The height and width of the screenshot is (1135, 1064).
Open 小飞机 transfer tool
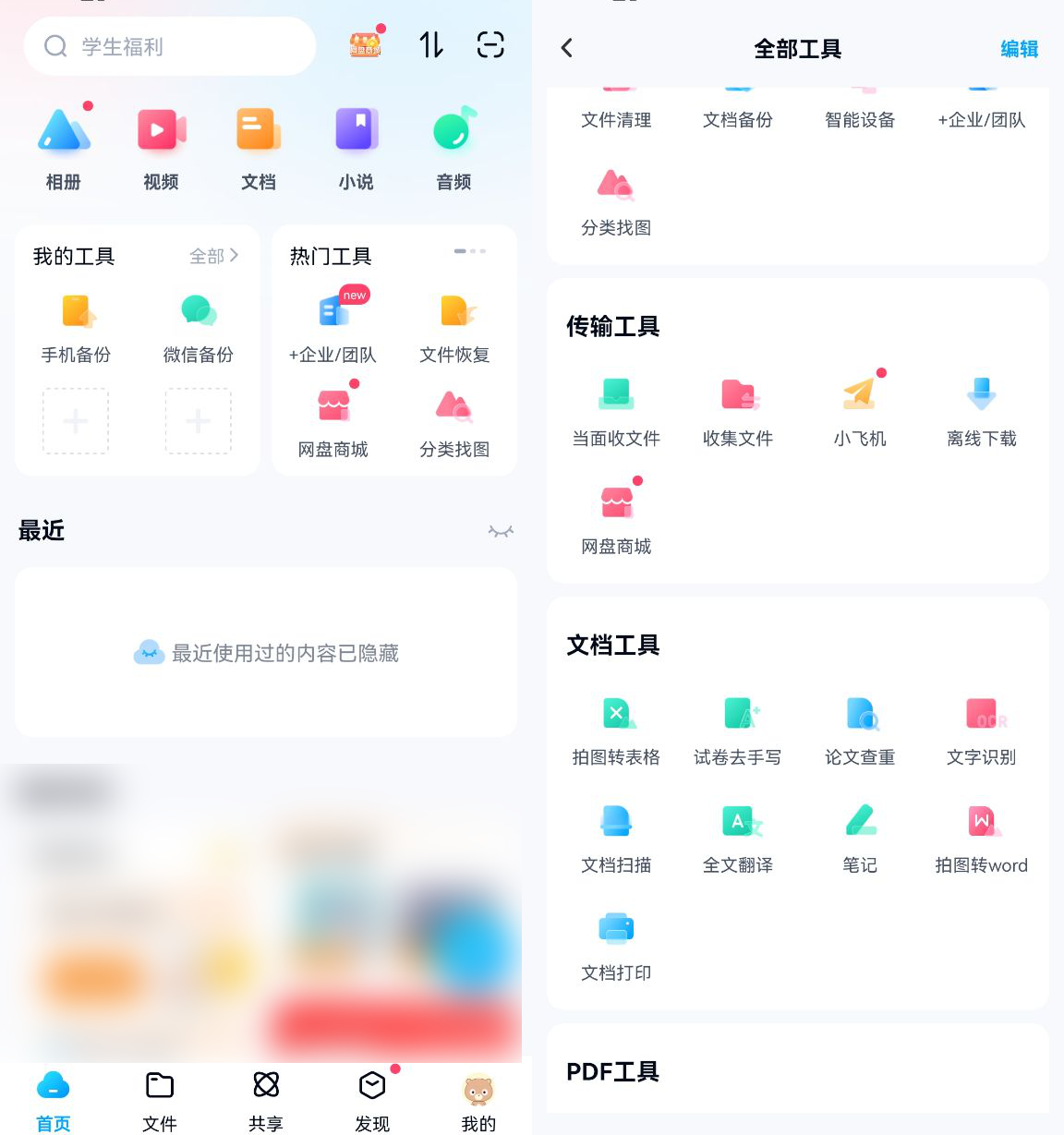tap(860, 410)
